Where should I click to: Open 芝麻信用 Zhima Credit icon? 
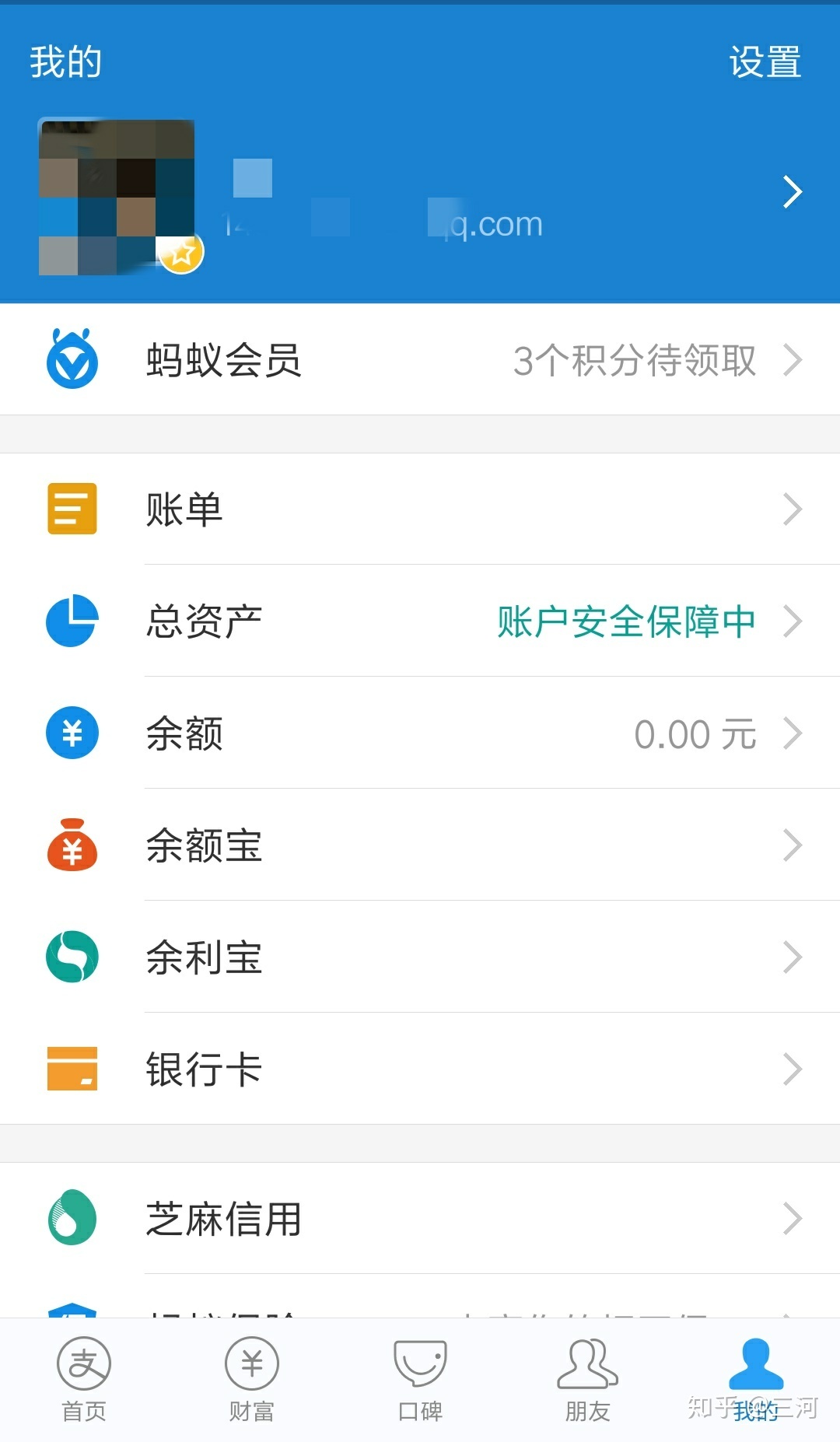pyautogui.click(x=71, y=1219)
